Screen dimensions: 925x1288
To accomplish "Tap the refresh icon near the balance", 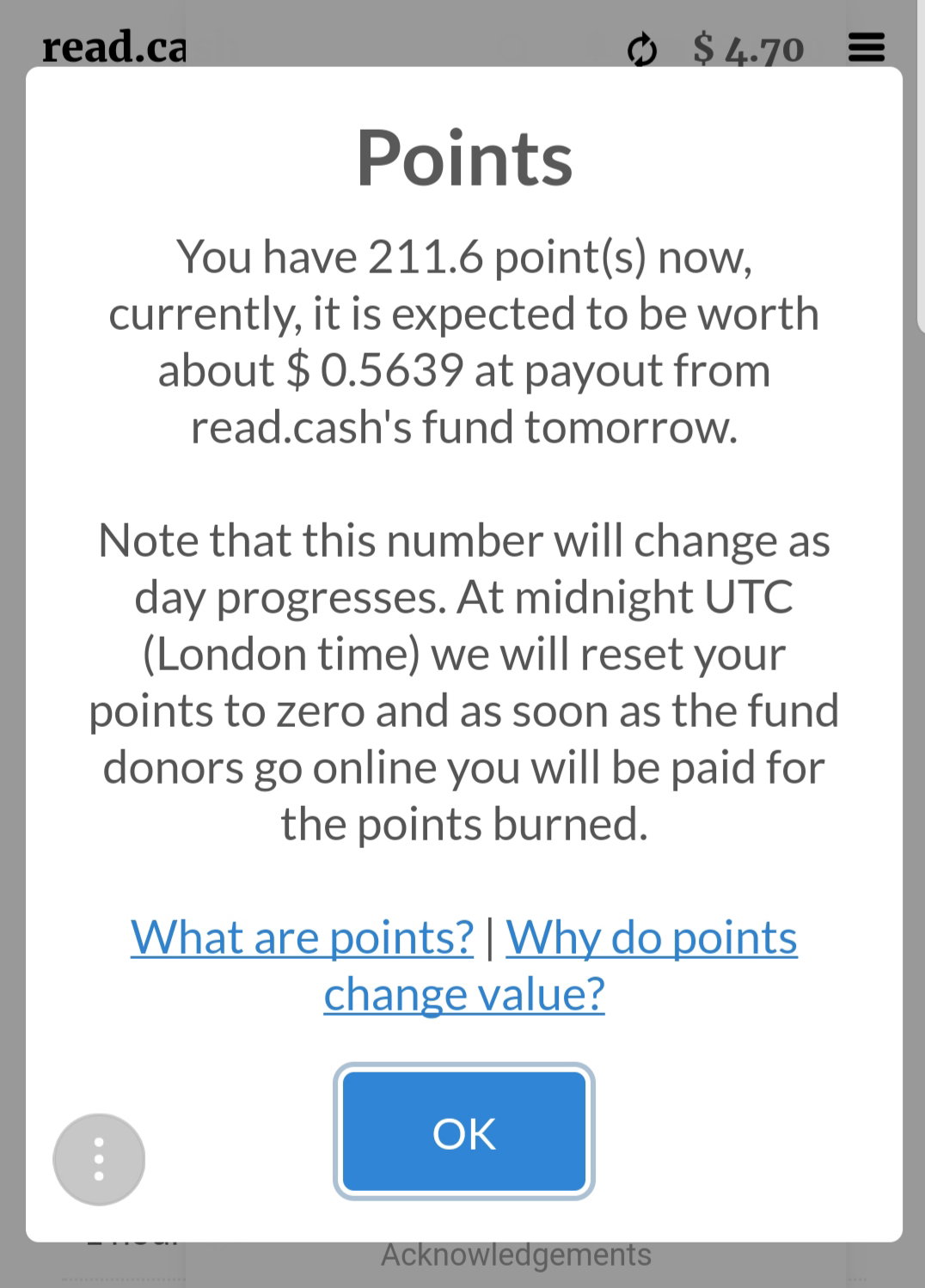I will click(642, 50).
